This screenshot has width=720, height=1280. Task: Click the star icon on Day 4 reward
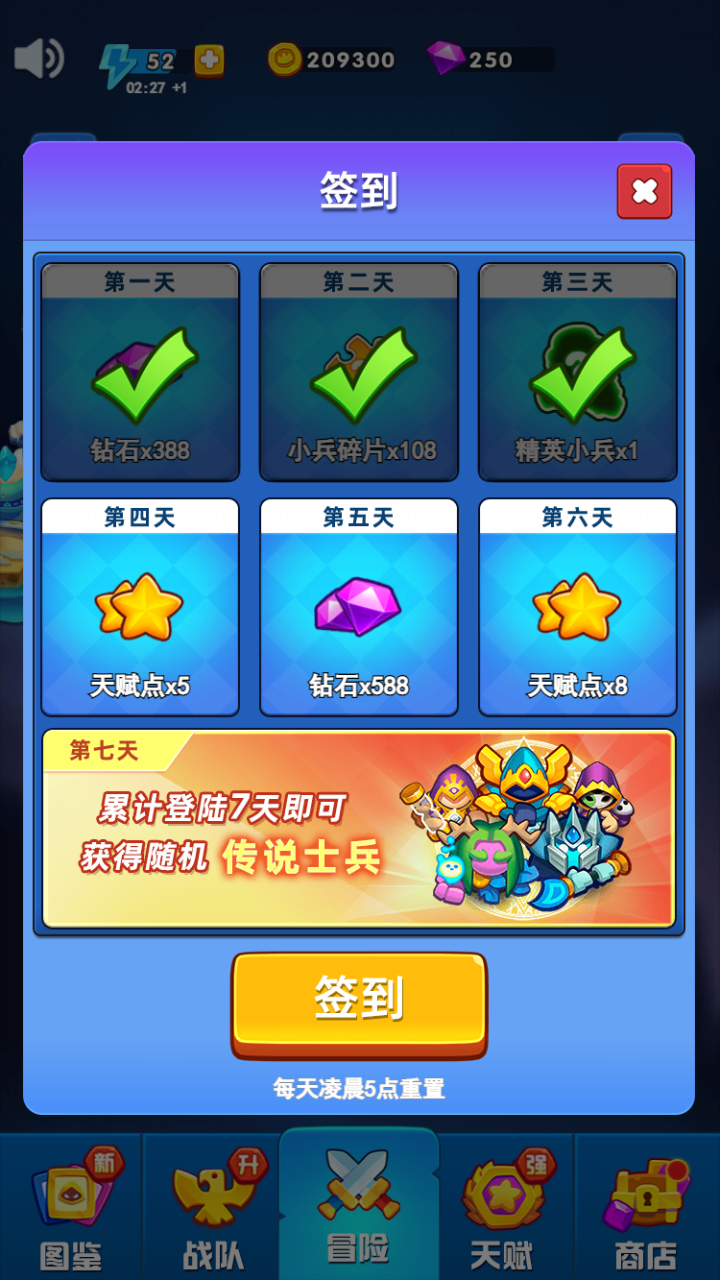tap(139, 606)
